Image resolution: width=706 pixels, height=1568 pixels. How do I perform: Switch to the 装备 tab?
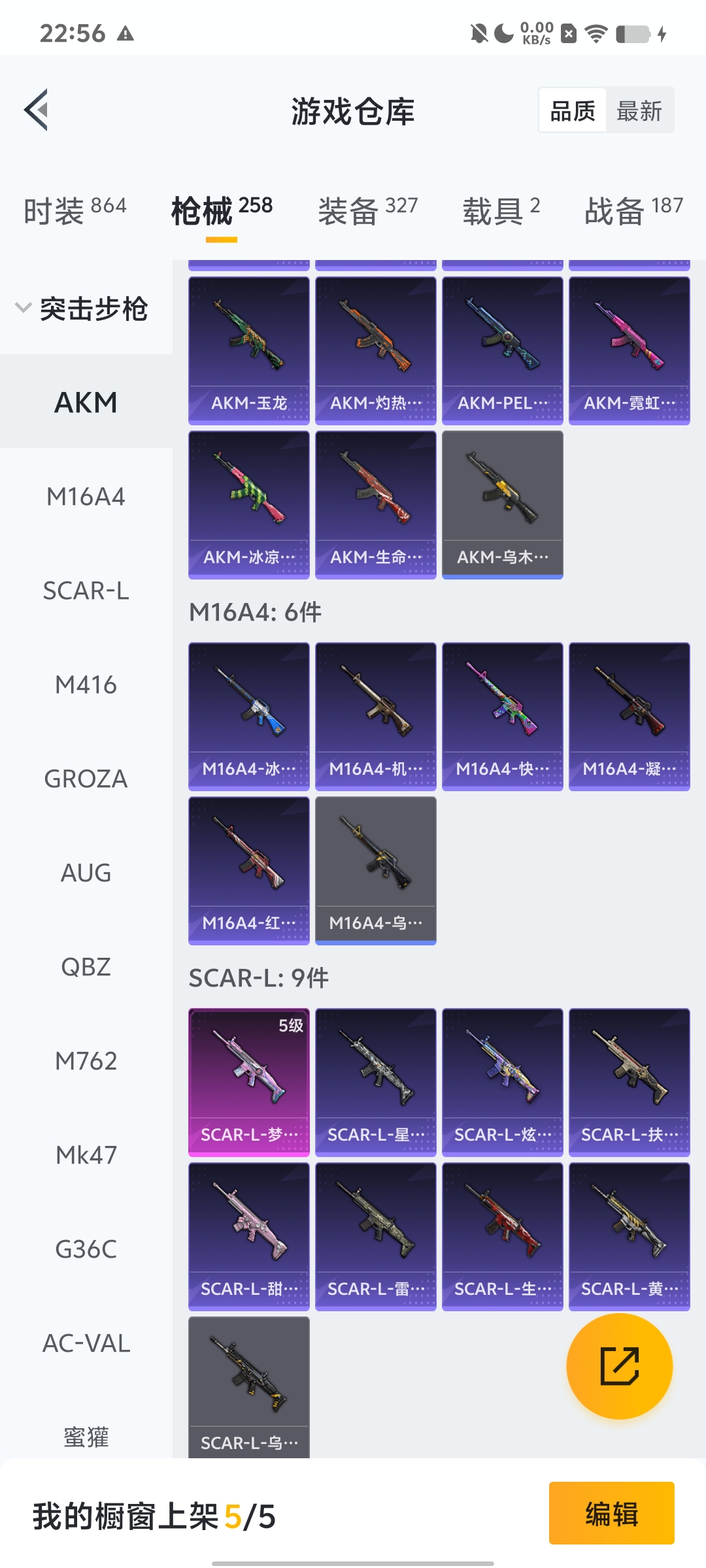(367, 210)
